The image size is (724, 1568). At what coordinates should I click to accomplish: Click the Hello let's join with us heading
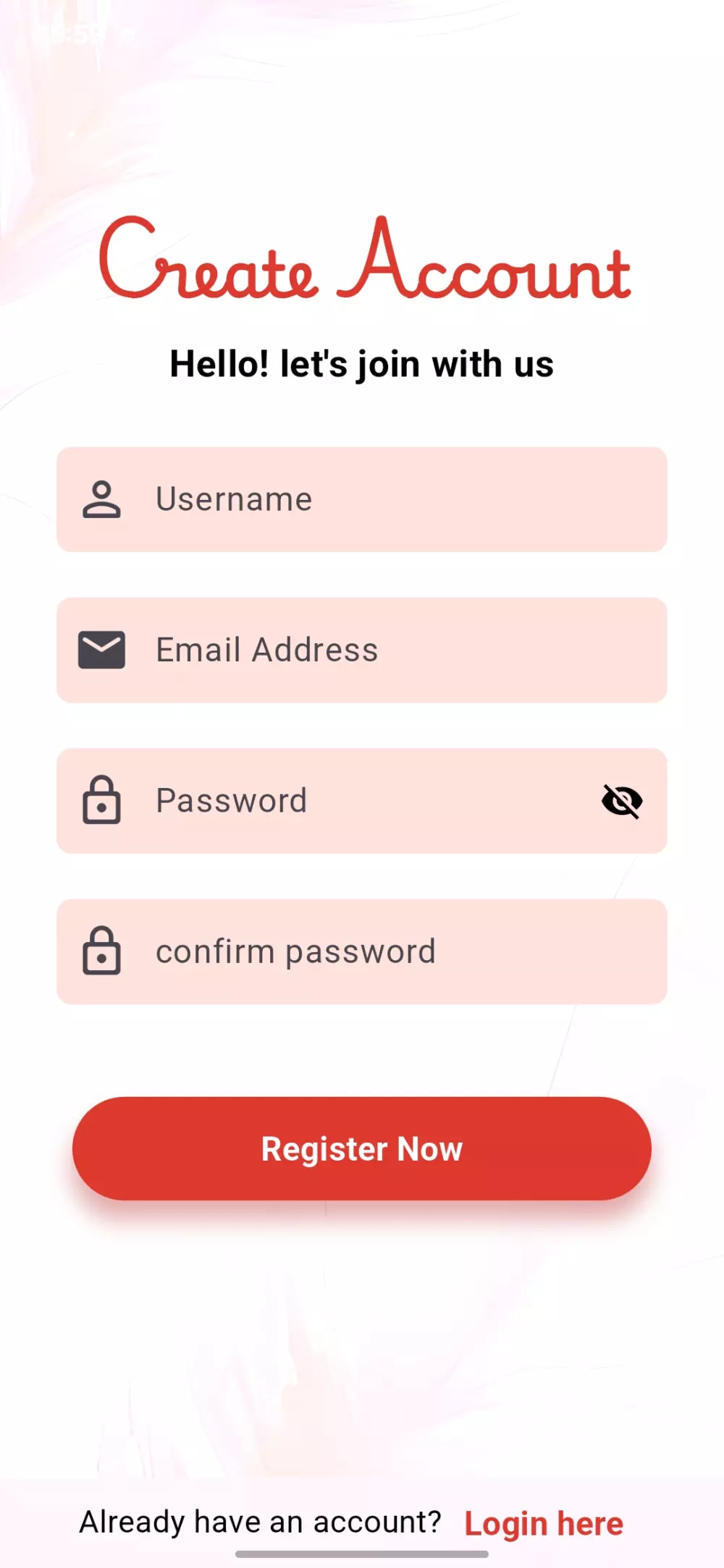pyautogui.click(x=361, y=364)
